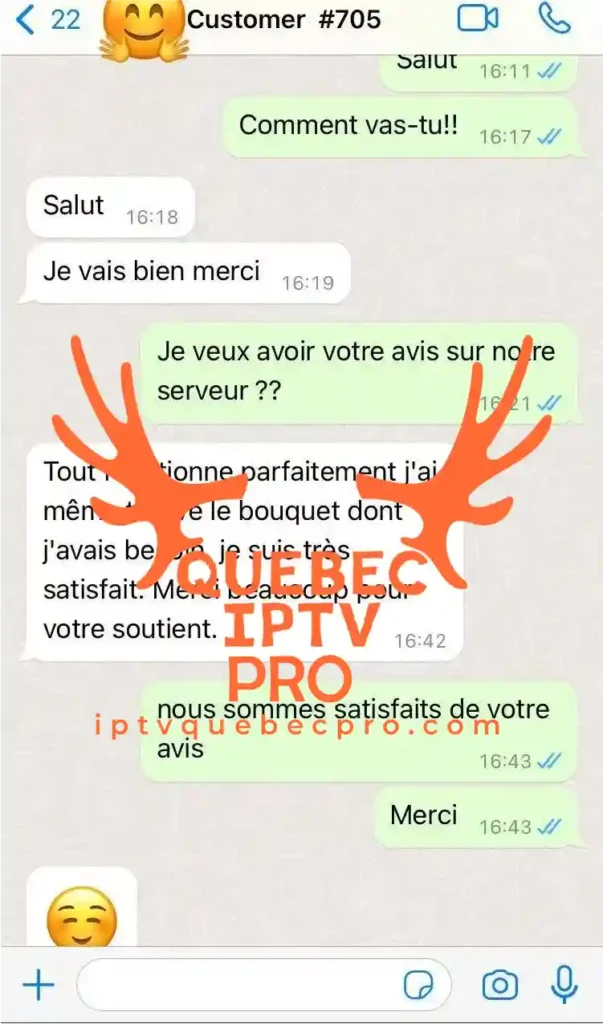Tap the microphone to record a voice message
Viewport: 603px width, 1024px height.
565,985
